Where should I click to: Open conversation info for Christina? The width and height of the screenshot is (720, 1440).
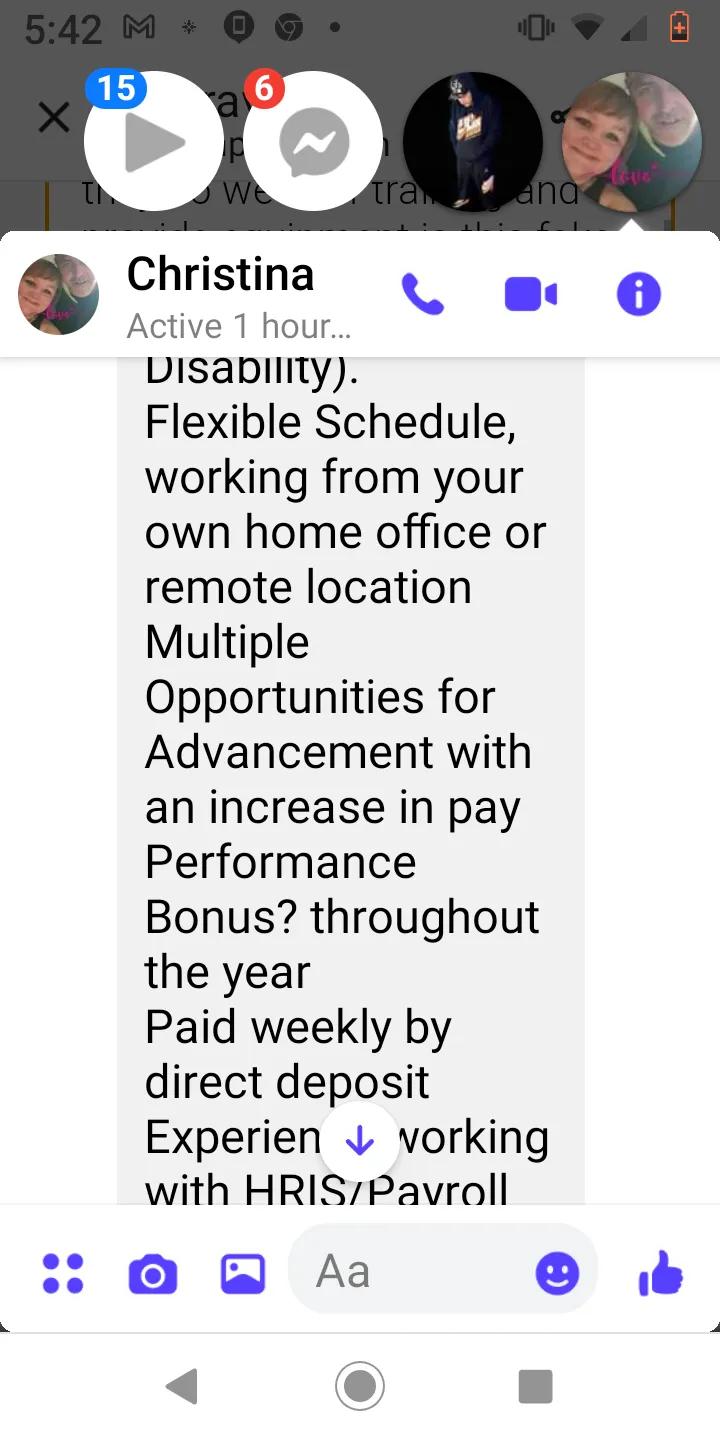(639, 295)
